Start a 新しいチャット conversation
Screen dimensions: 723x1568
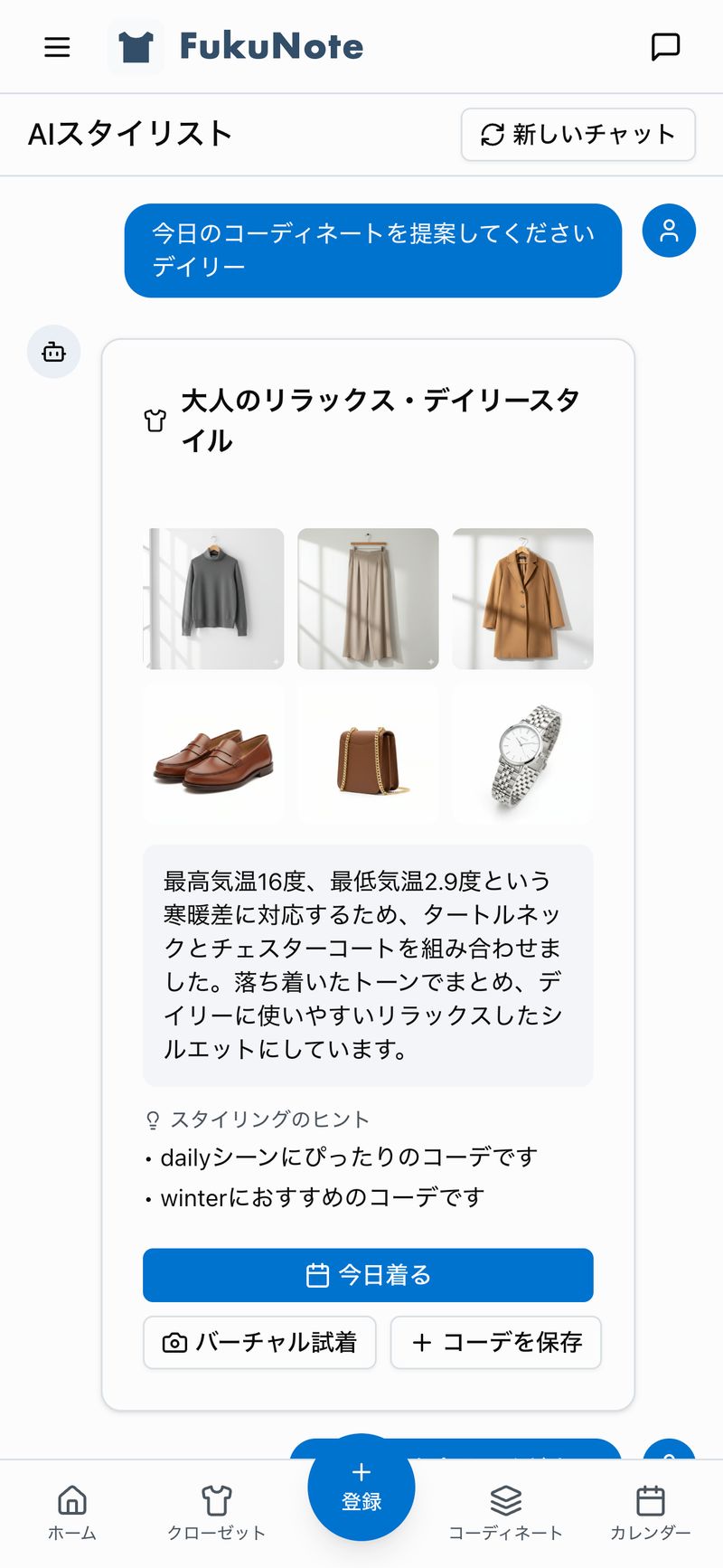click(577, 134)
